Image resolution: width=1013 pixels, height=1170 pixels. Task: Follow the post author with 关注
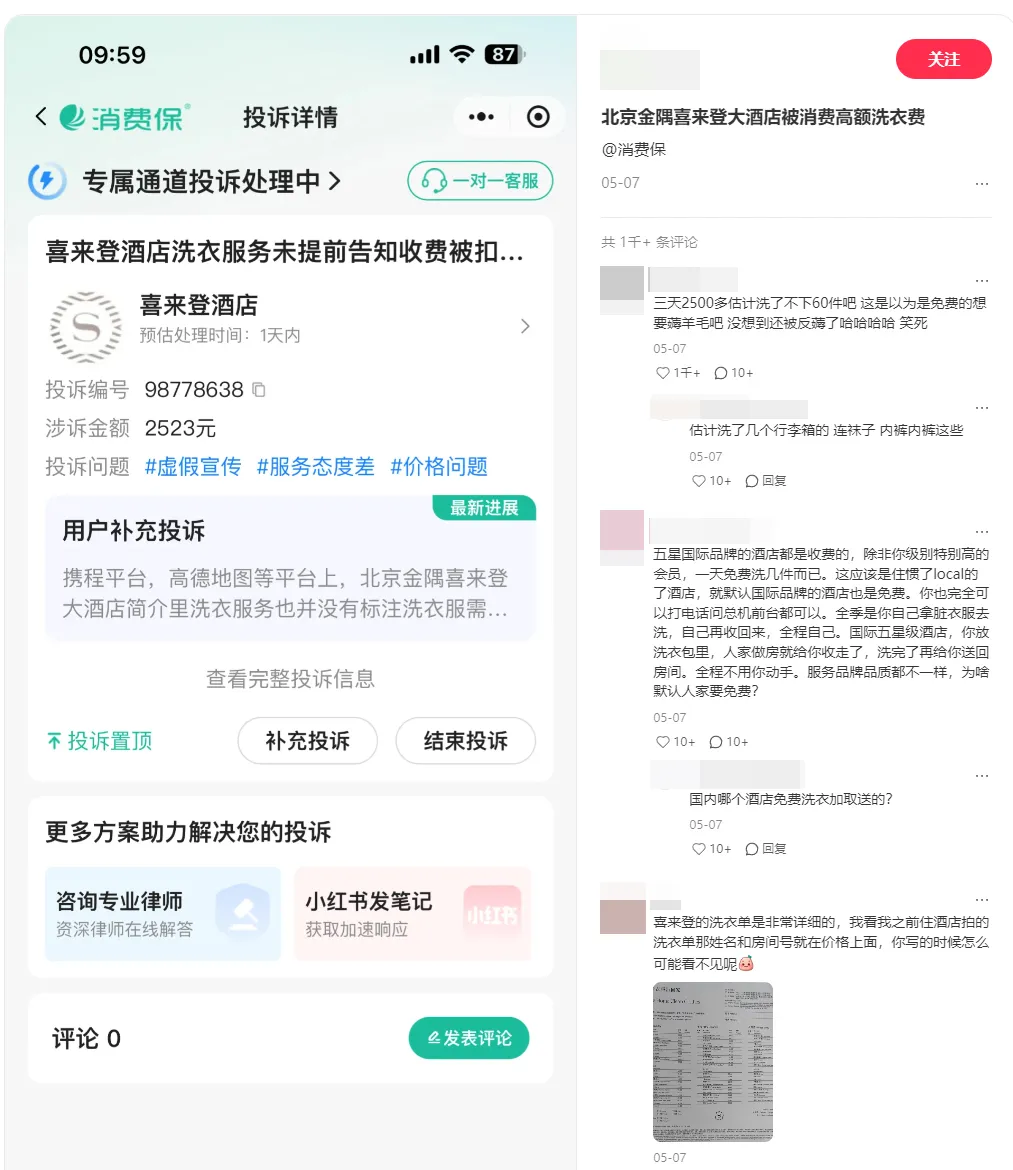pyautogui.click(x=943, y=60)
